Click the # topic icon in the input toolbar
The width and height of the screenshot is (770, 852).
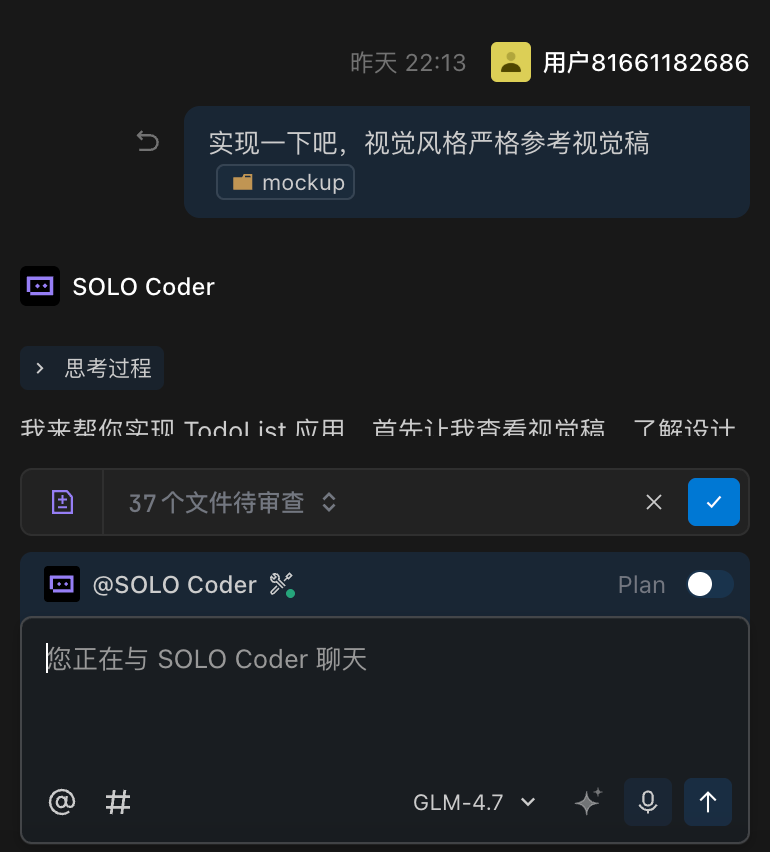(117, 802)
